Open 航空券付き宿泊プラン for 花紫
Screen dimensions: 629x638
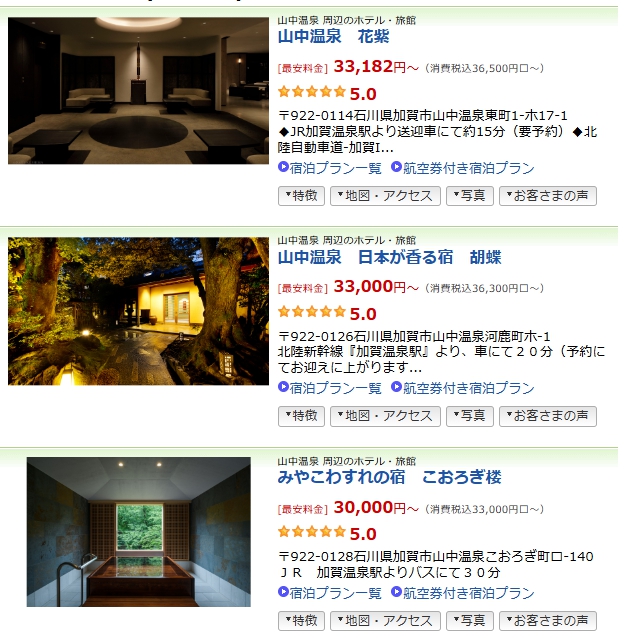467,168
